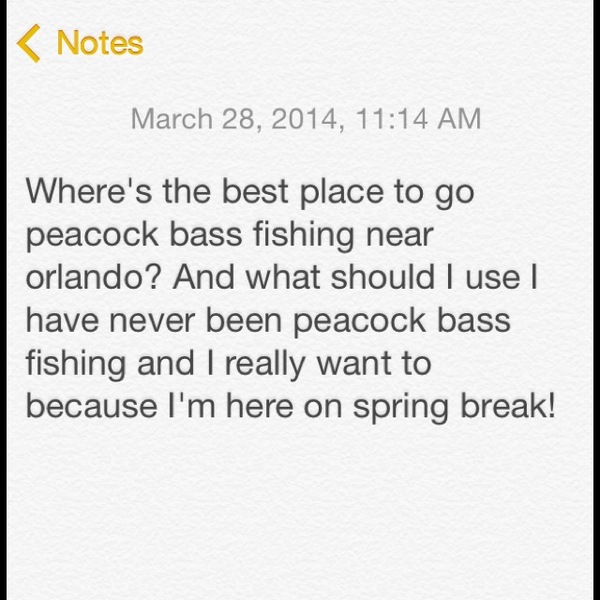Go back to the Notes list
Screen dimensions: 600x600
[x=82, y=43]
